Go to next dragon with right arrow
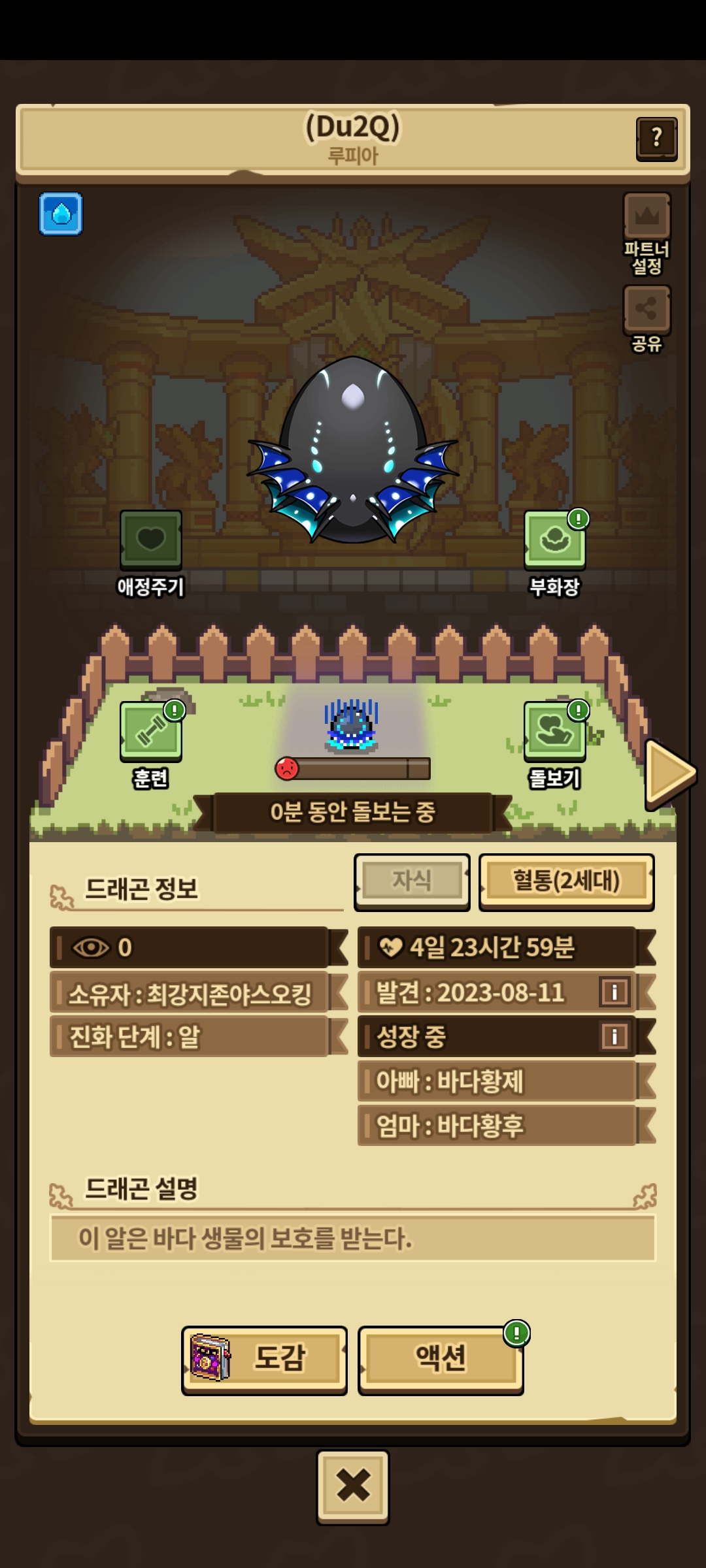706x1568 pixels. (x=670, y=774)
